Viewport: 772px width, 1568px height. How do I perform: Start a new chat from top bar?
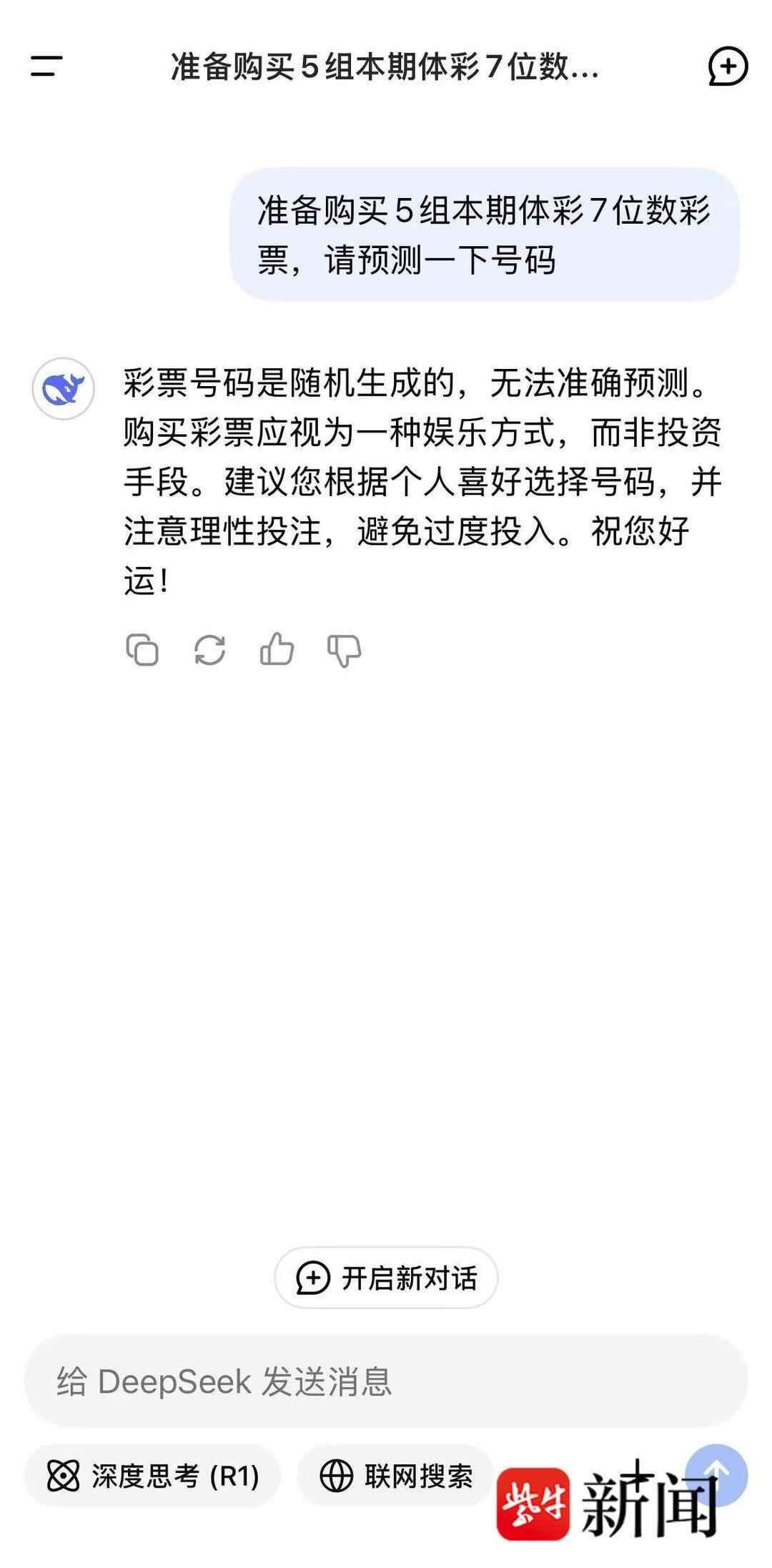(x=728, y=66)
